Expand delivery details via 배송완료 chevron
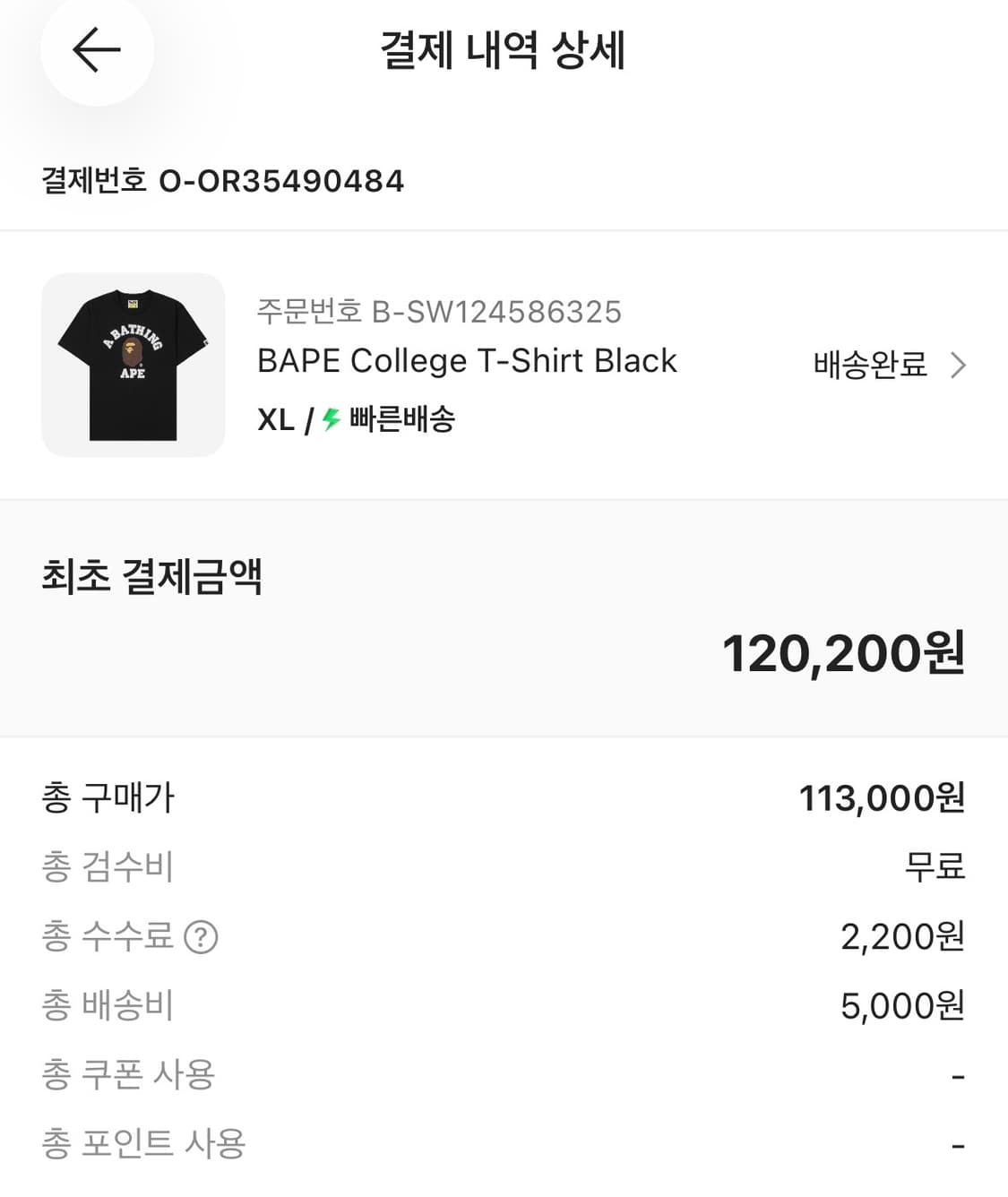1008x1197 pixels. 959,366
